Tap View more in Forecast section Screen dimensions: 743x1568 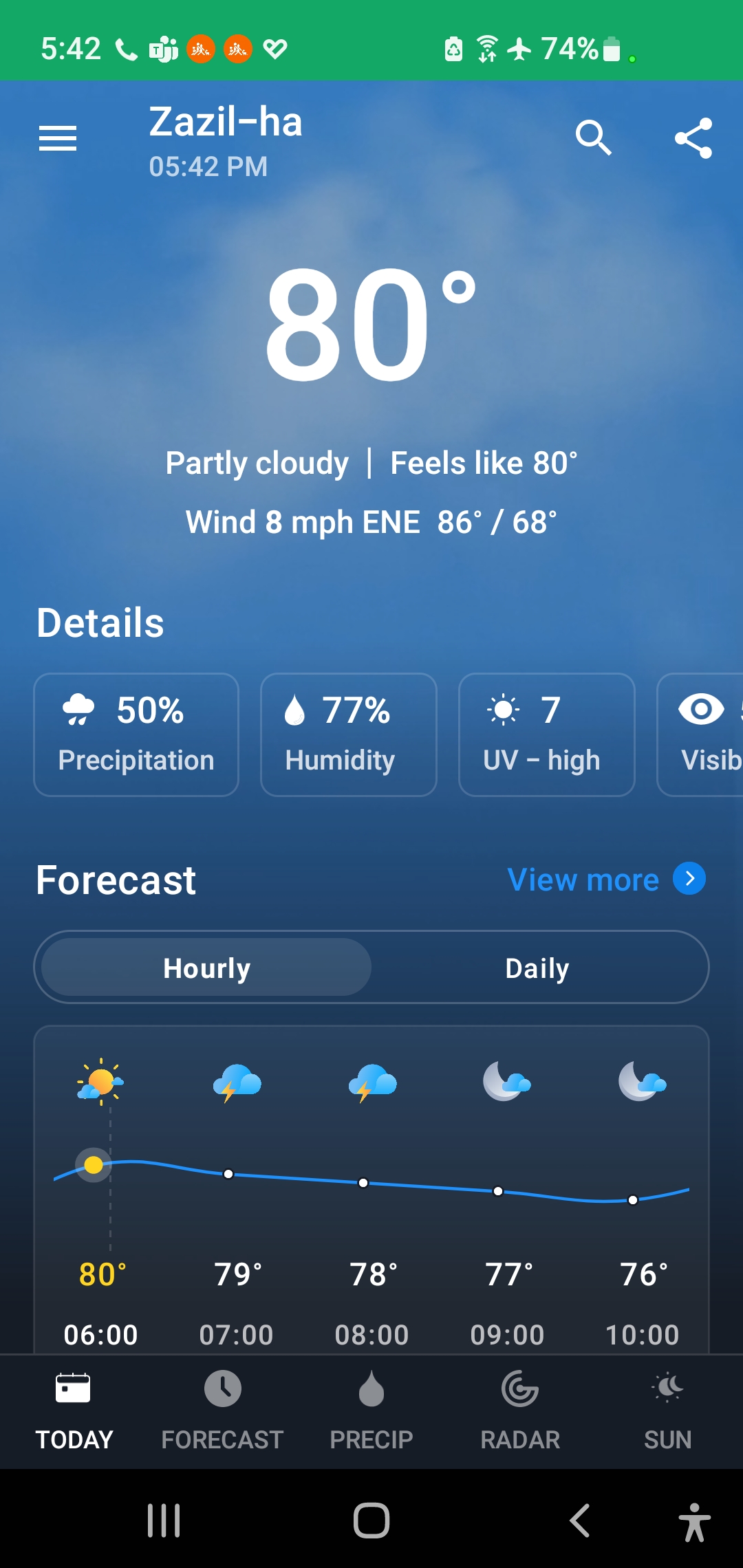605,880
